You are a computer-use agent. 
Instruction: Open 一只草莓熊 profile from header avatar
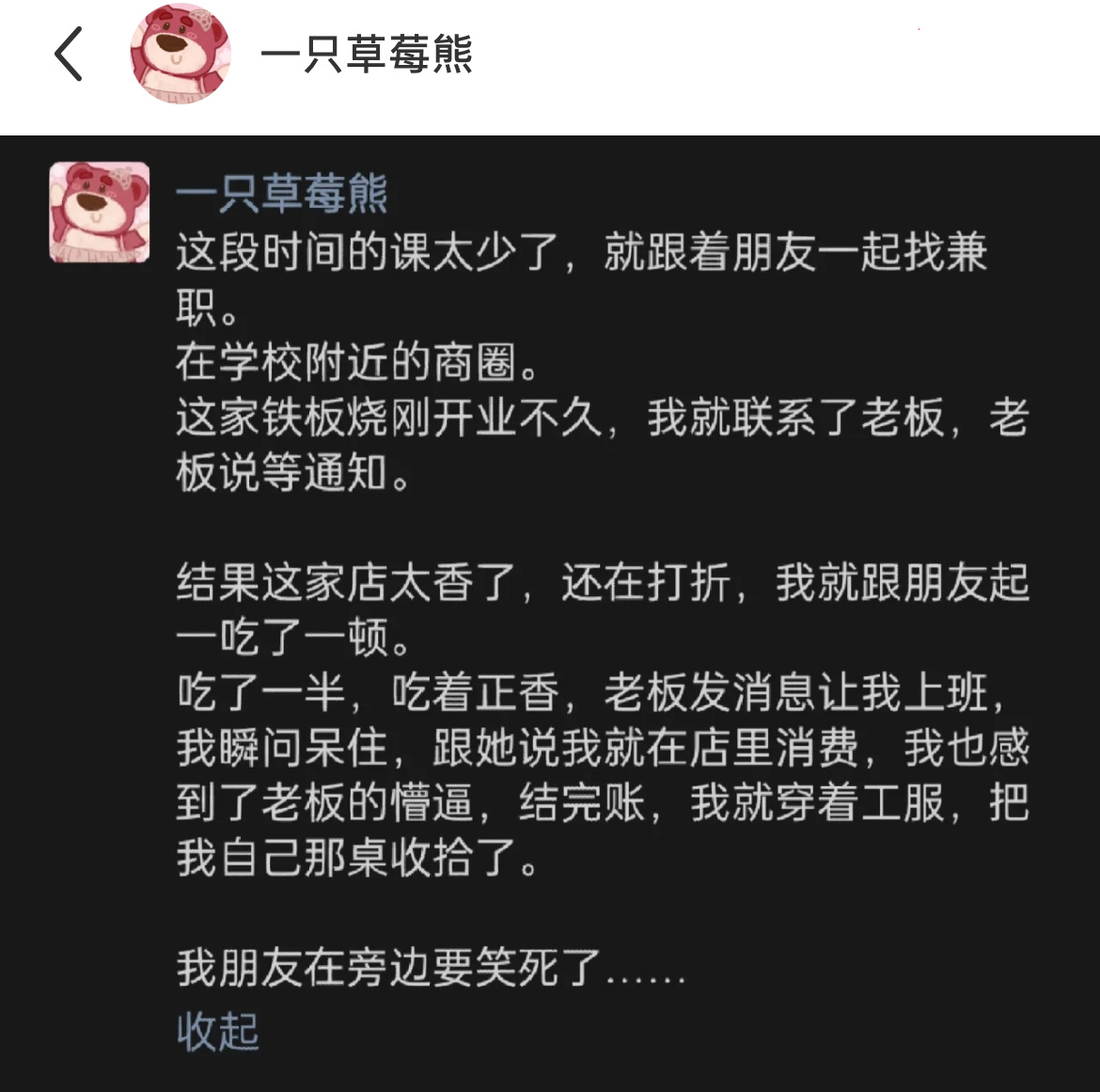click(x=181, y=54)
